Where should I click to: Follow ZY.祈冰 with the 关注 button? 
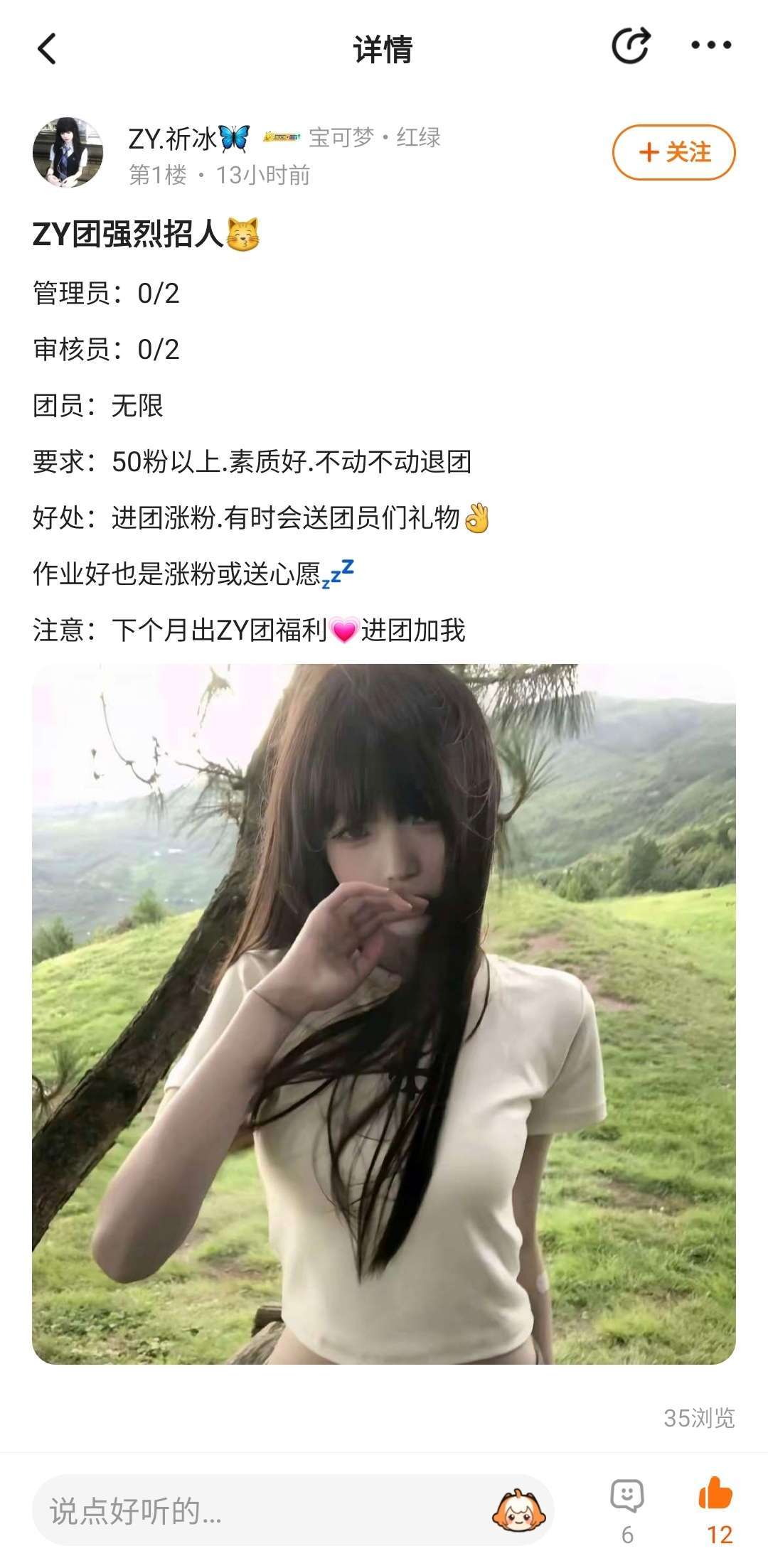pos(673,152)
